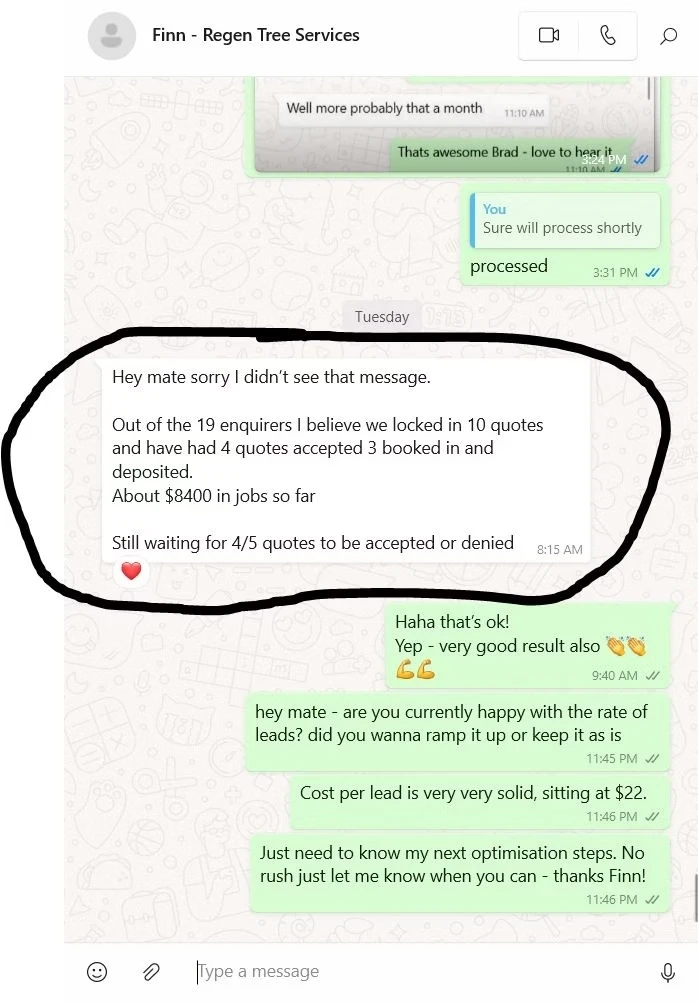The width and height of the screenshot is (698, 1004).
Task: Start a voice call with Finn
Action: 607,35
